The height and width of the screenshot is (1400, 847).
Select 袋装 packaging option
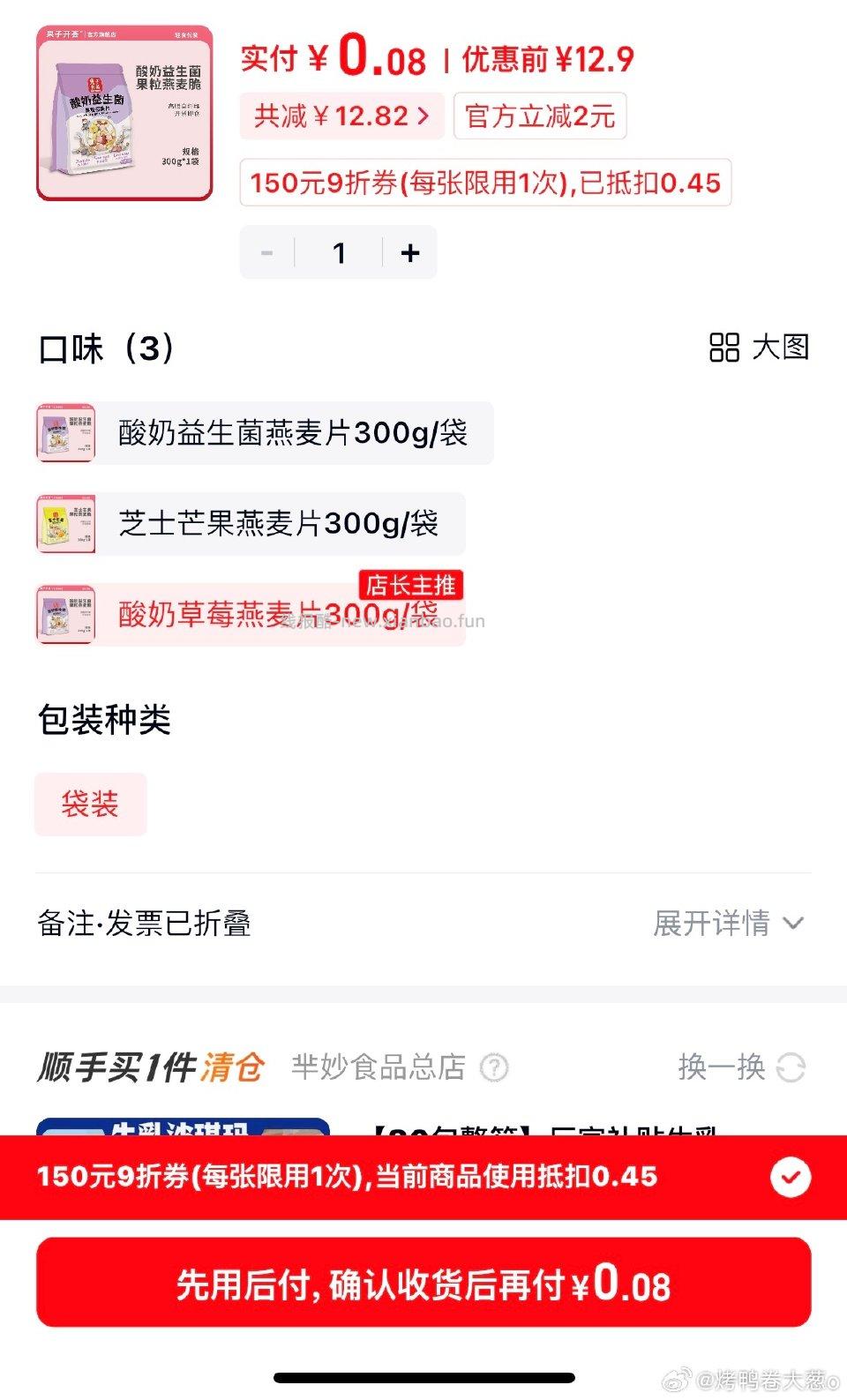click(x=90, y=804)
